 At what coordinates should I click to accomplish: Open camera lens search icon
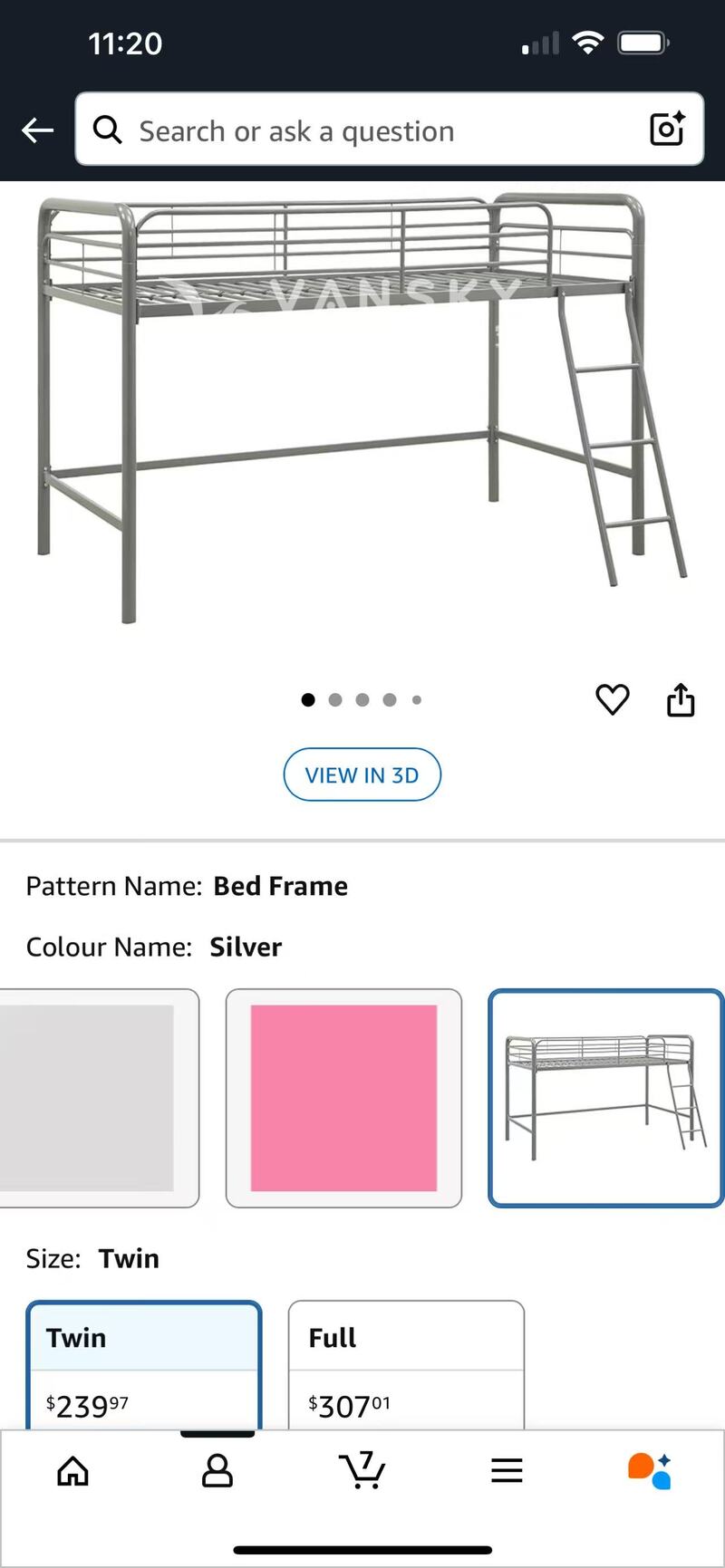coord(667,130)
